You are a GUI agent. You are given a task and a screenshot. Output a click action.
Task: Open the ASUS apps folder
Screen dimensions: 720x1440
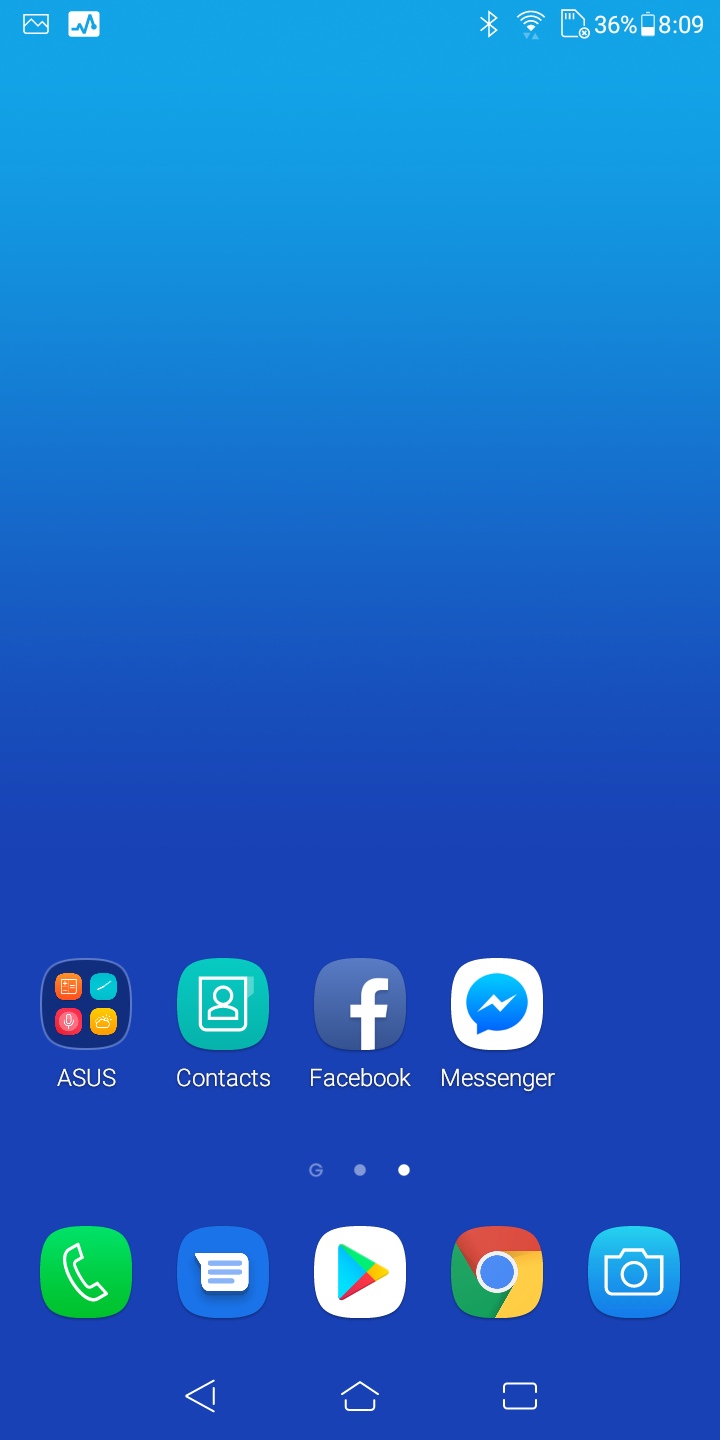coord(86,1005)
